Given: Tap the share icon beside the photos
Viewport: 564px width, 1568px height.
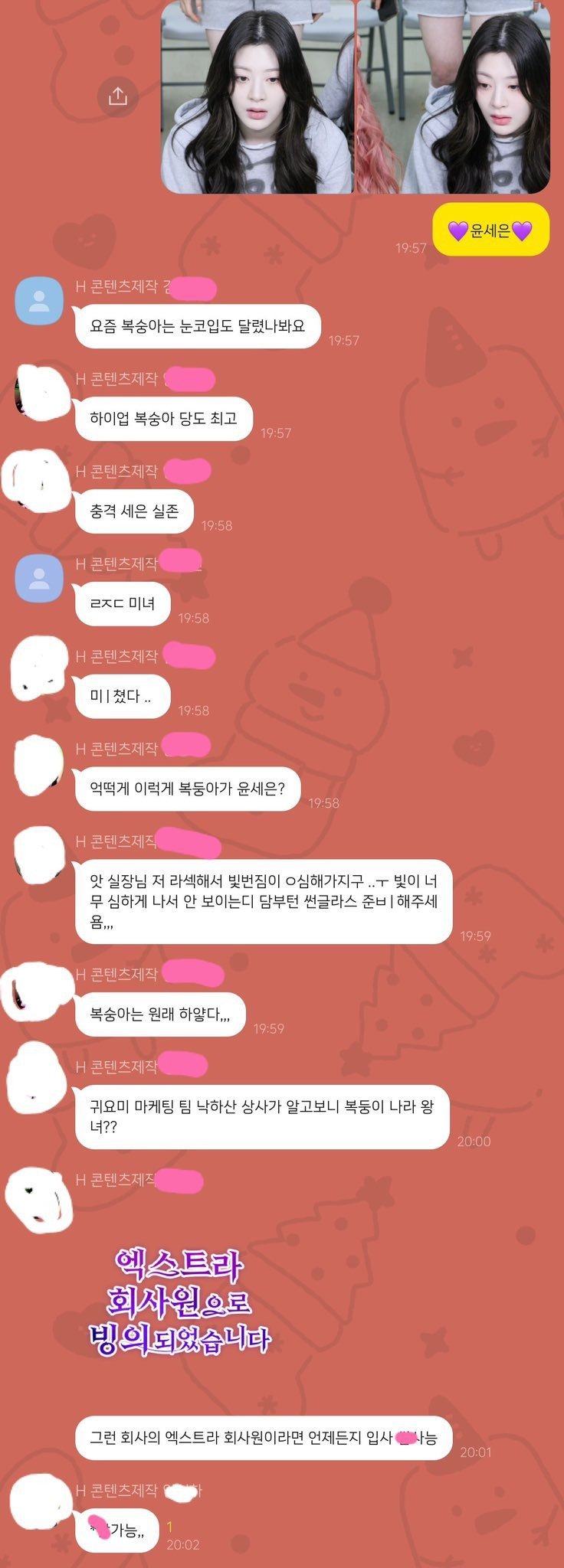Looking at the screenshot, I should (118, 96).
